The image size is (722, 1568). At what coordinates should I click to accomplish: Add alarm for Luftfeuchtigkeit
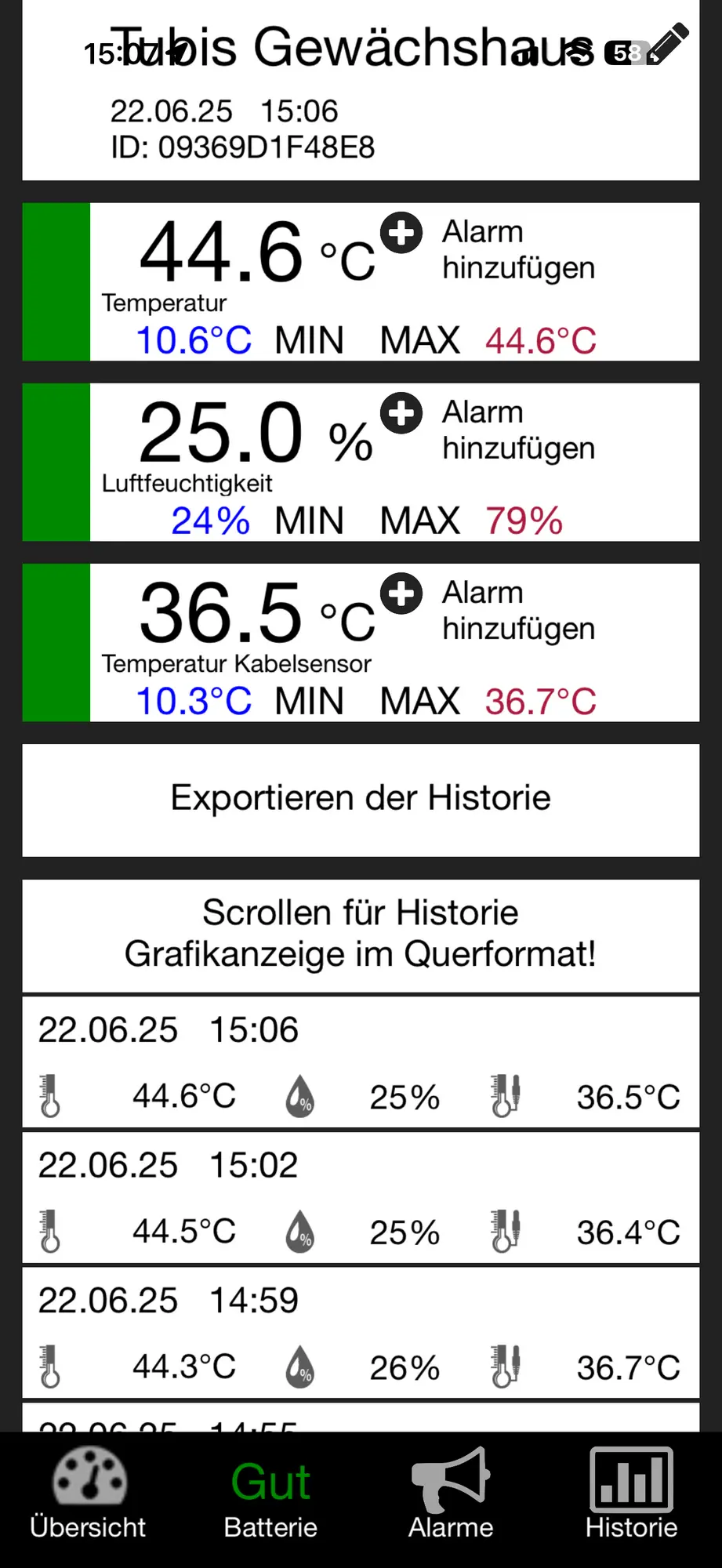(402, 414)
